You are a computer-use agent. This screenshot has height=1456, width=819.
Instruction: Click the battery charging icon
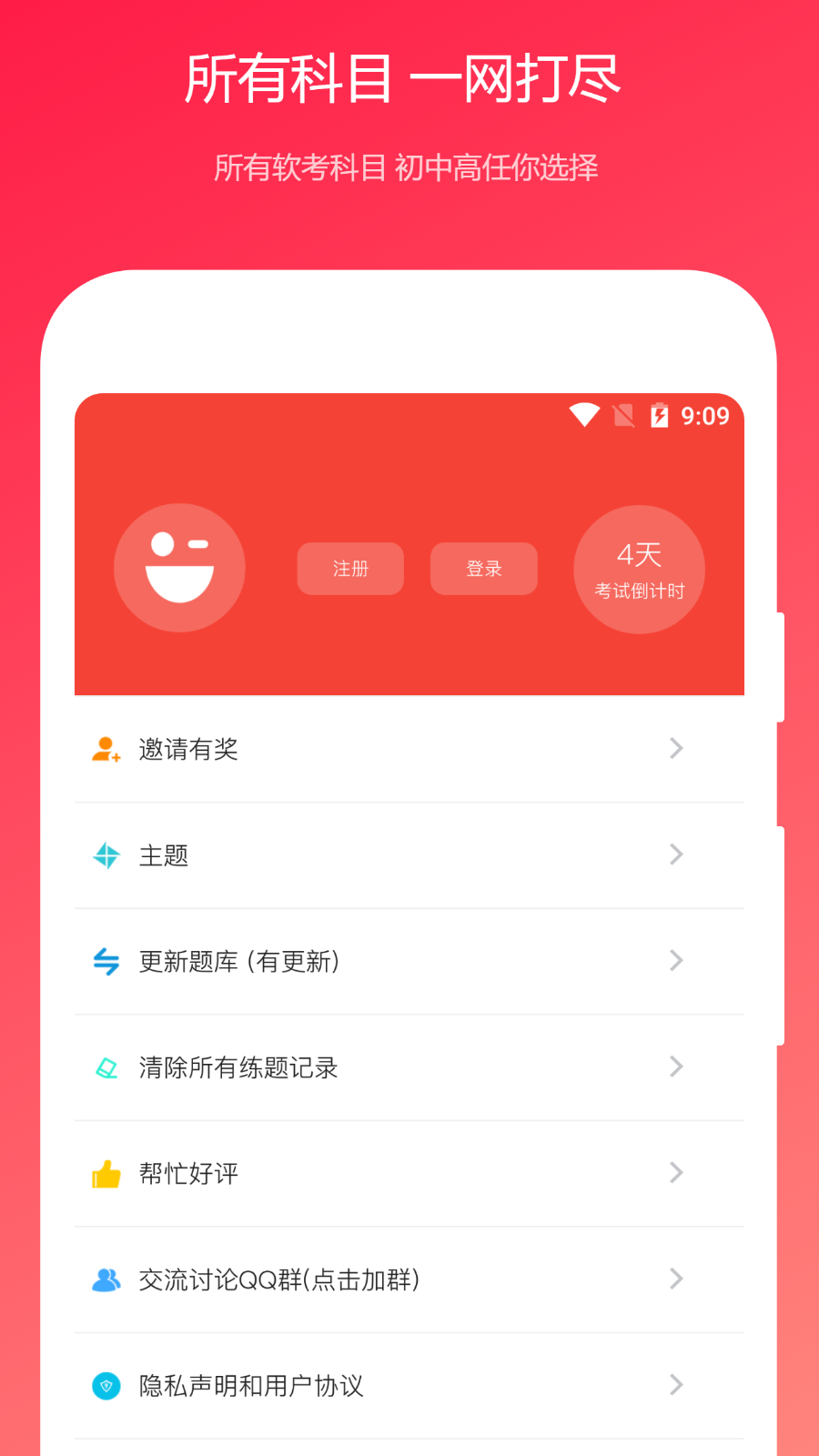(x=660, y=415)
